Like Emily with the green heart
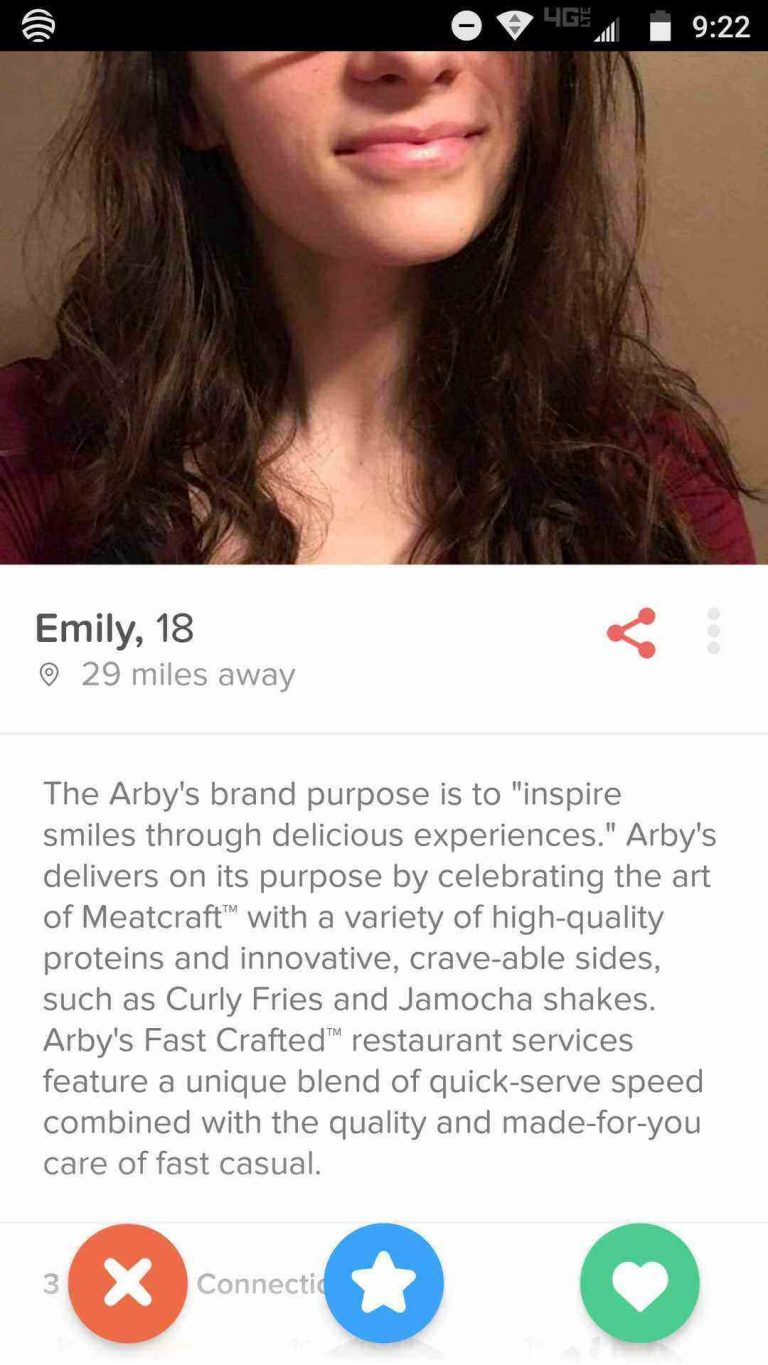768x1365 pixels. (640, 1283)
